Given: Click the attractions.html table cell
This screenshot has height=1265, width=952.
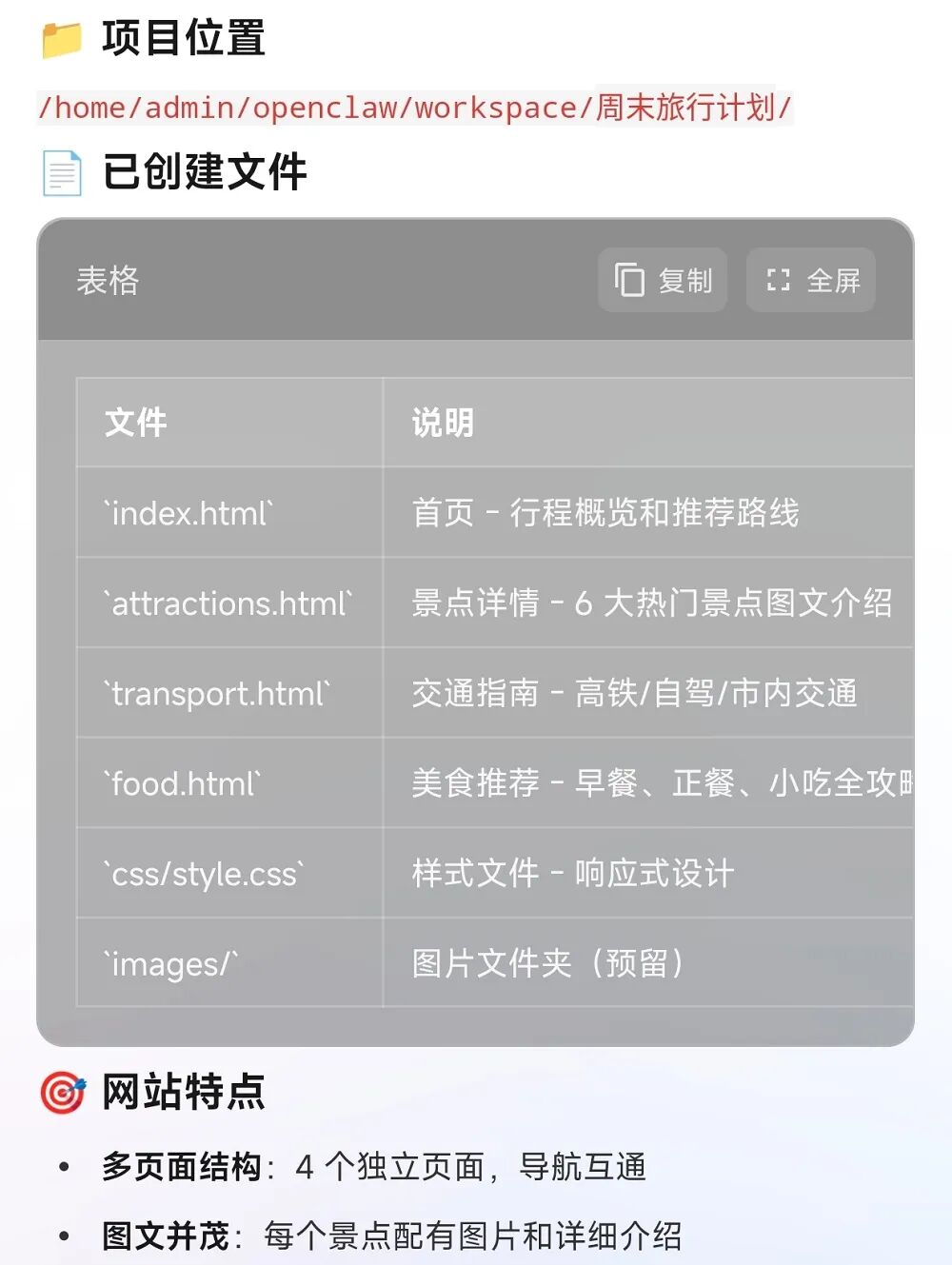Looking at the screenshot, I should coord(228,603).
